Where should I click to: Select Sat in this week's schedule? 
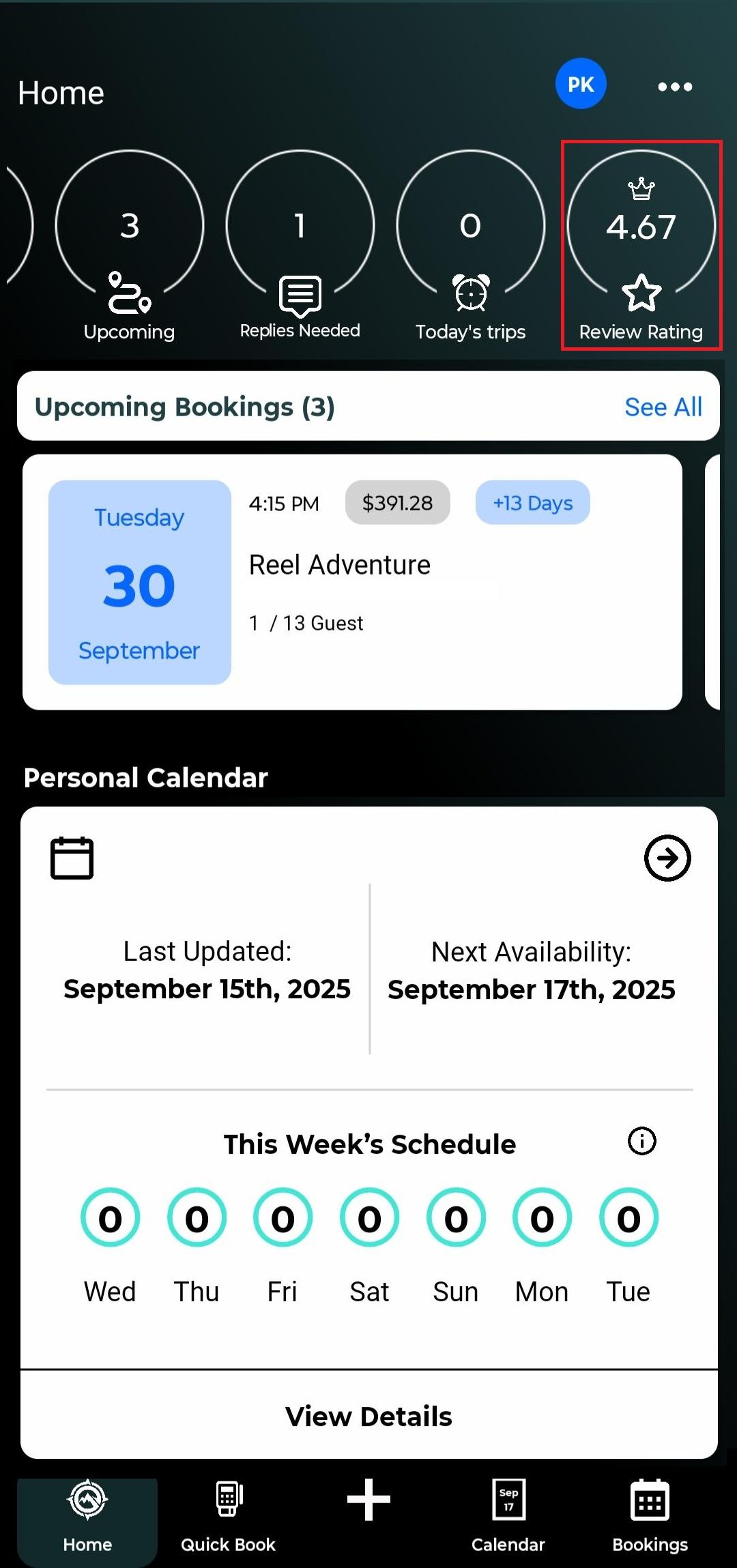point(369,1219)
